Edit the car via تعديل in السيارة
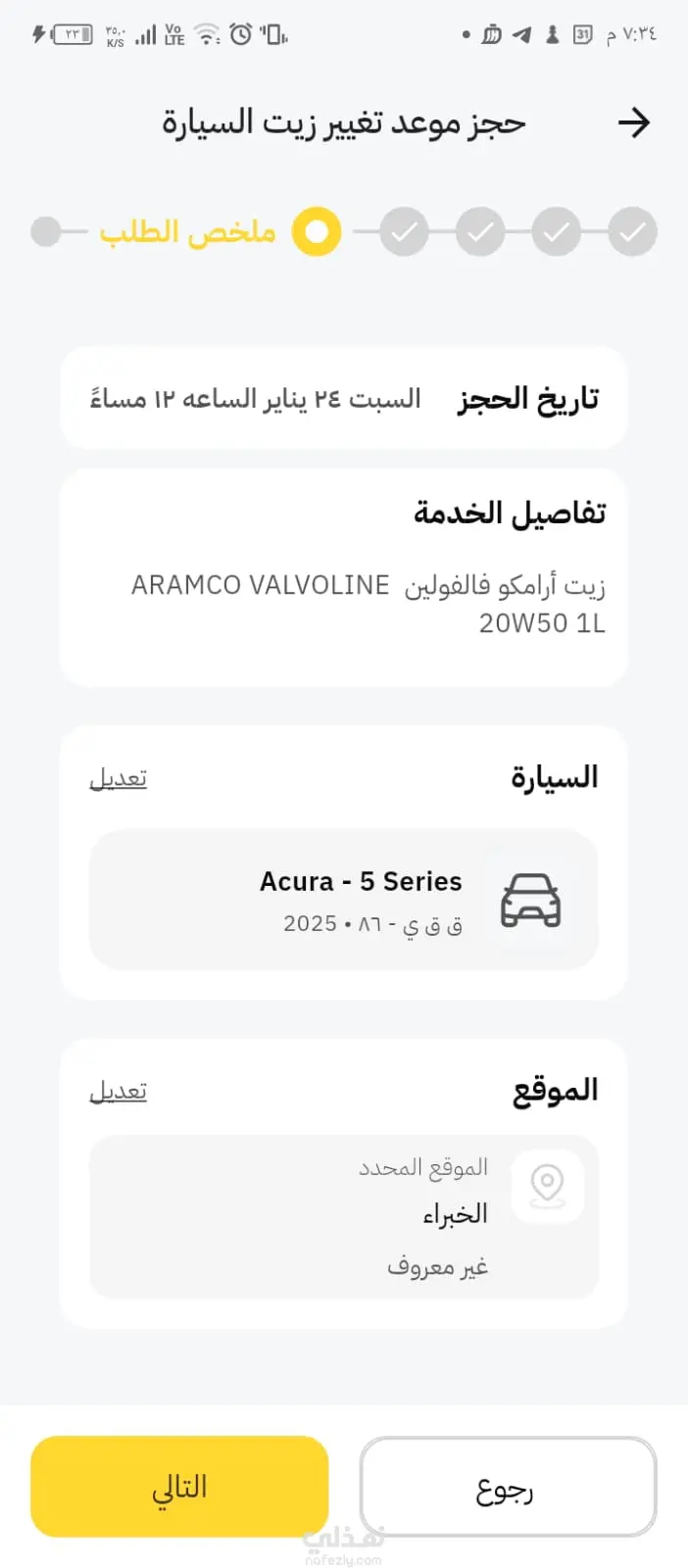 point(119,778)
